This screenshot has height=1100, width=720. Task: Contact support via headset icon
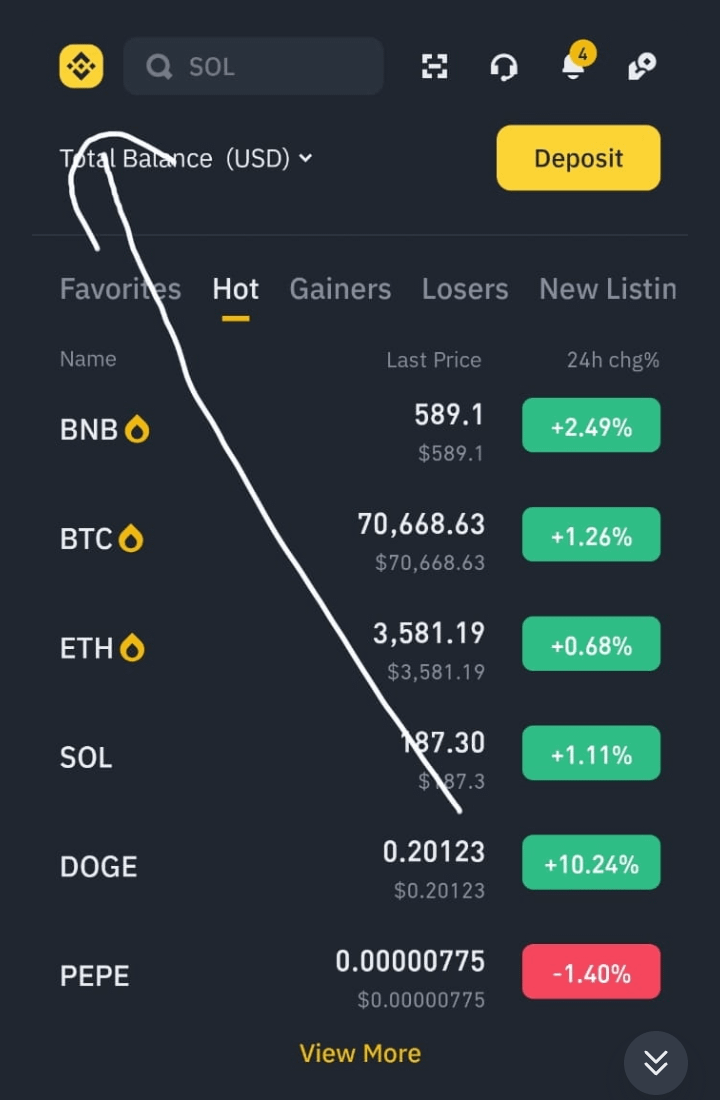503,67
